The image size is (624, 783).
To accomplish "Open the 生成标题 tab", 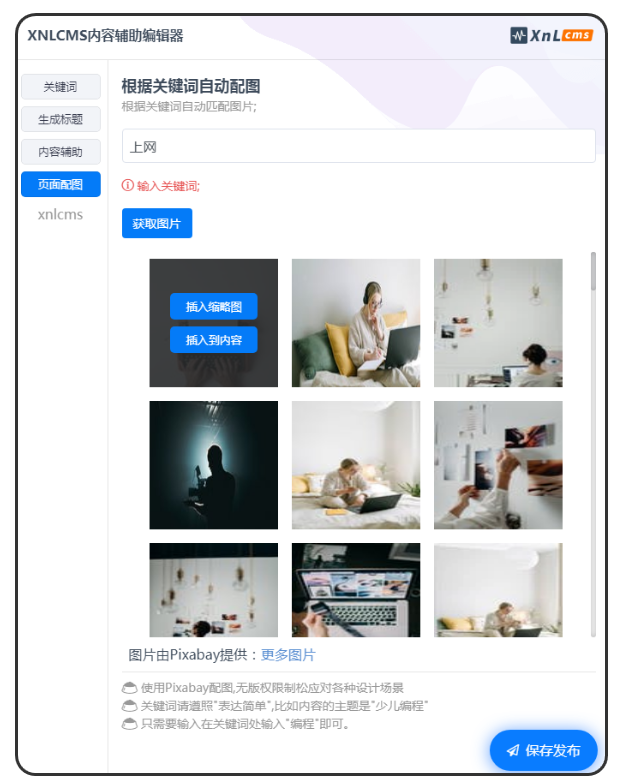I will pyautogui.click(x=60, y=119).
